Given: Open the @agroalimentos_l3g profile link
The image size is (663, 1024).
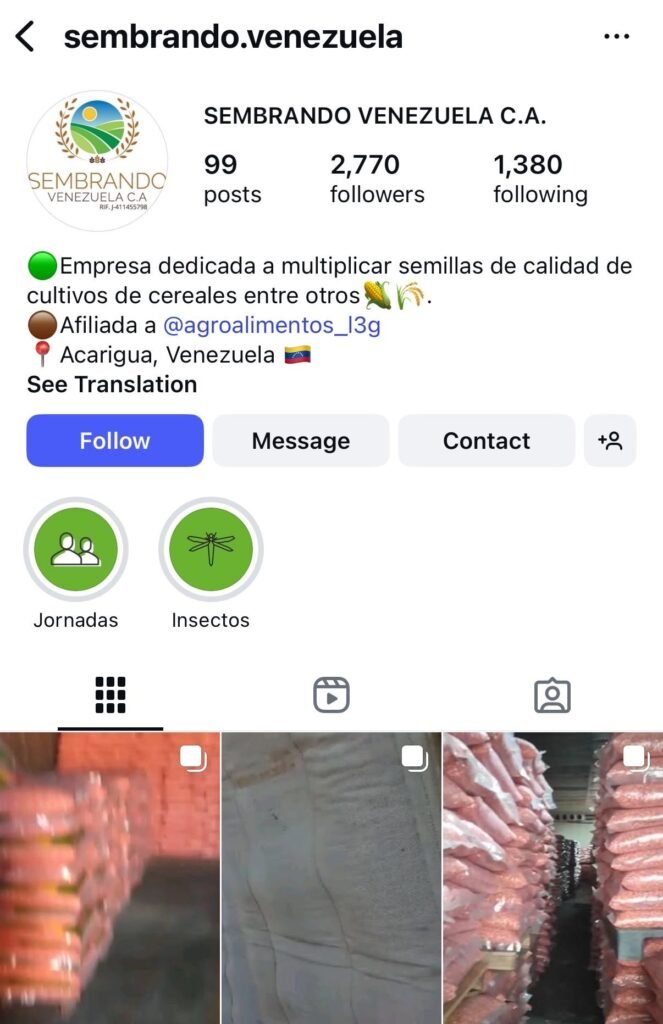Looking at the screenshot, I should (271, 325).
